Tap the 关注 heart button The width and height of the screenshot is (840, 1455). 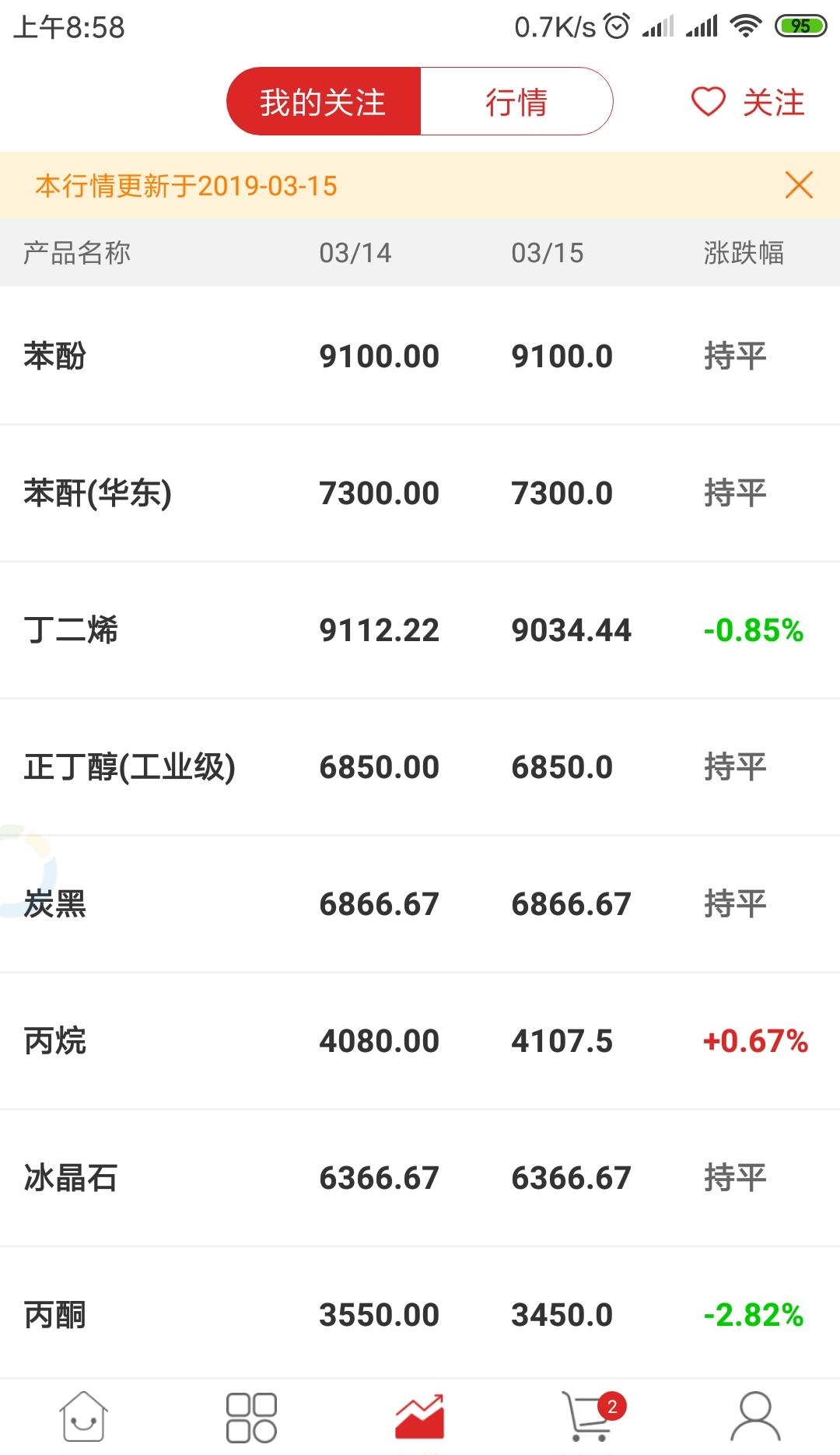[x=747, y=102]
